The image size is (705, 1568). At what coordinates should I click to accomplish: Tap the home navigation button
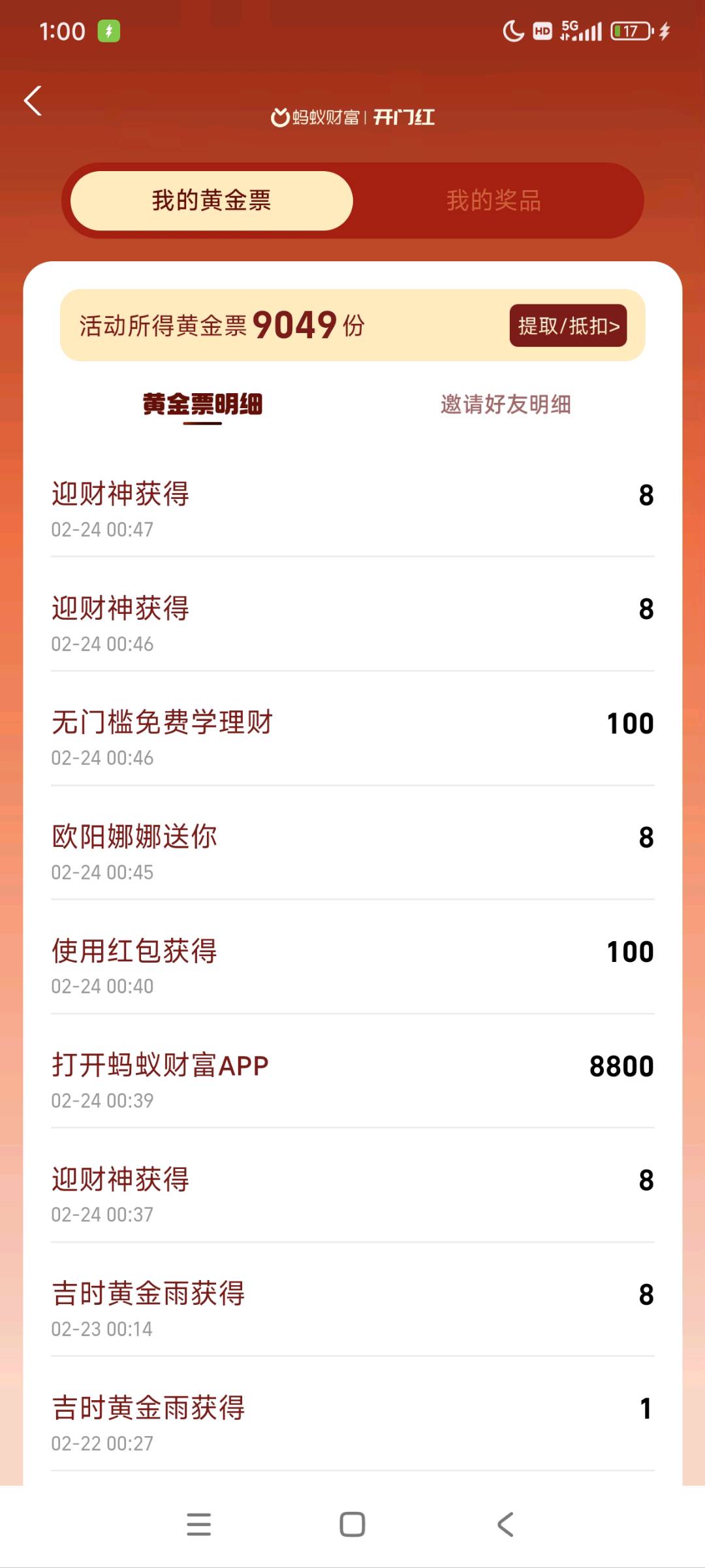point(352,1524)
